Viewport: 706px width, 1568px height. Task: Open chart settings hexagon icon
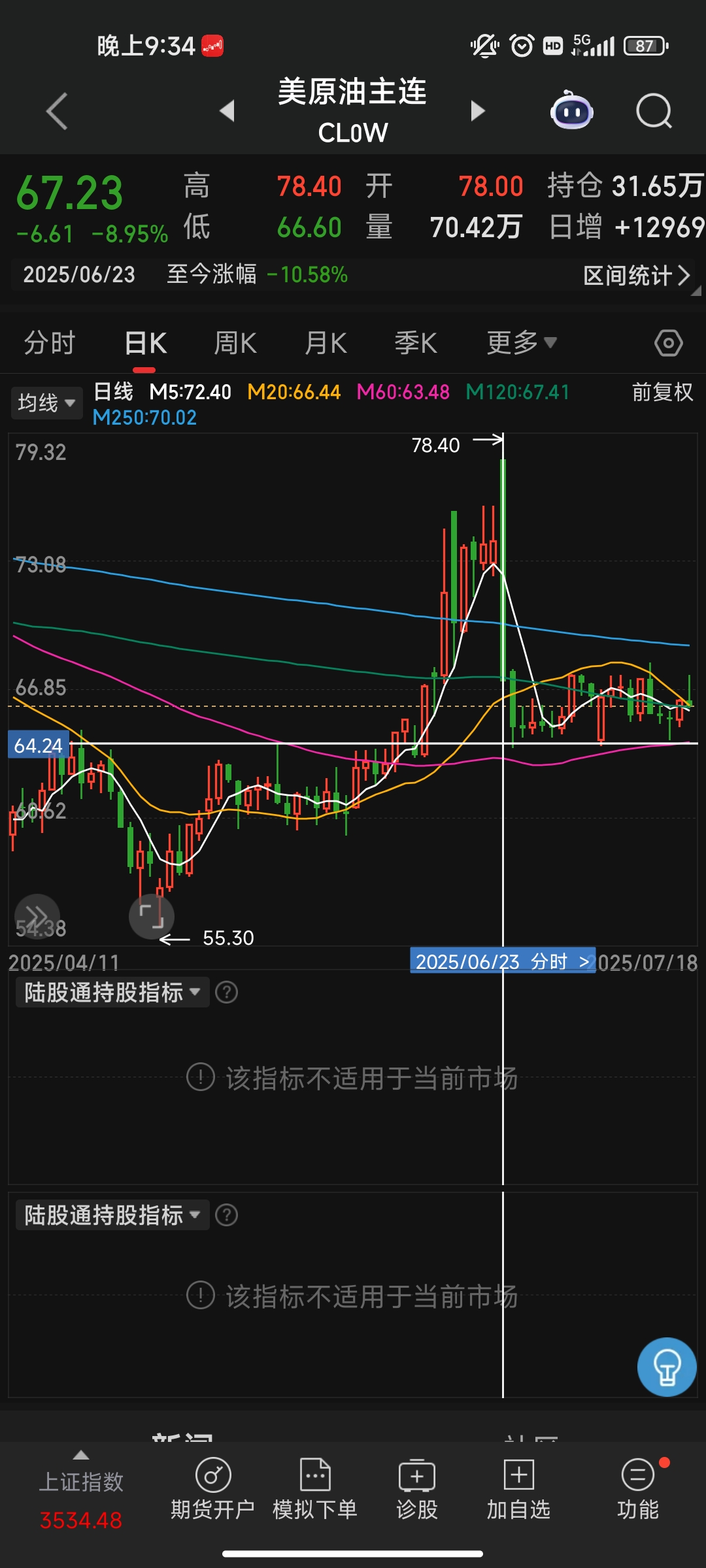pos(668,343)
